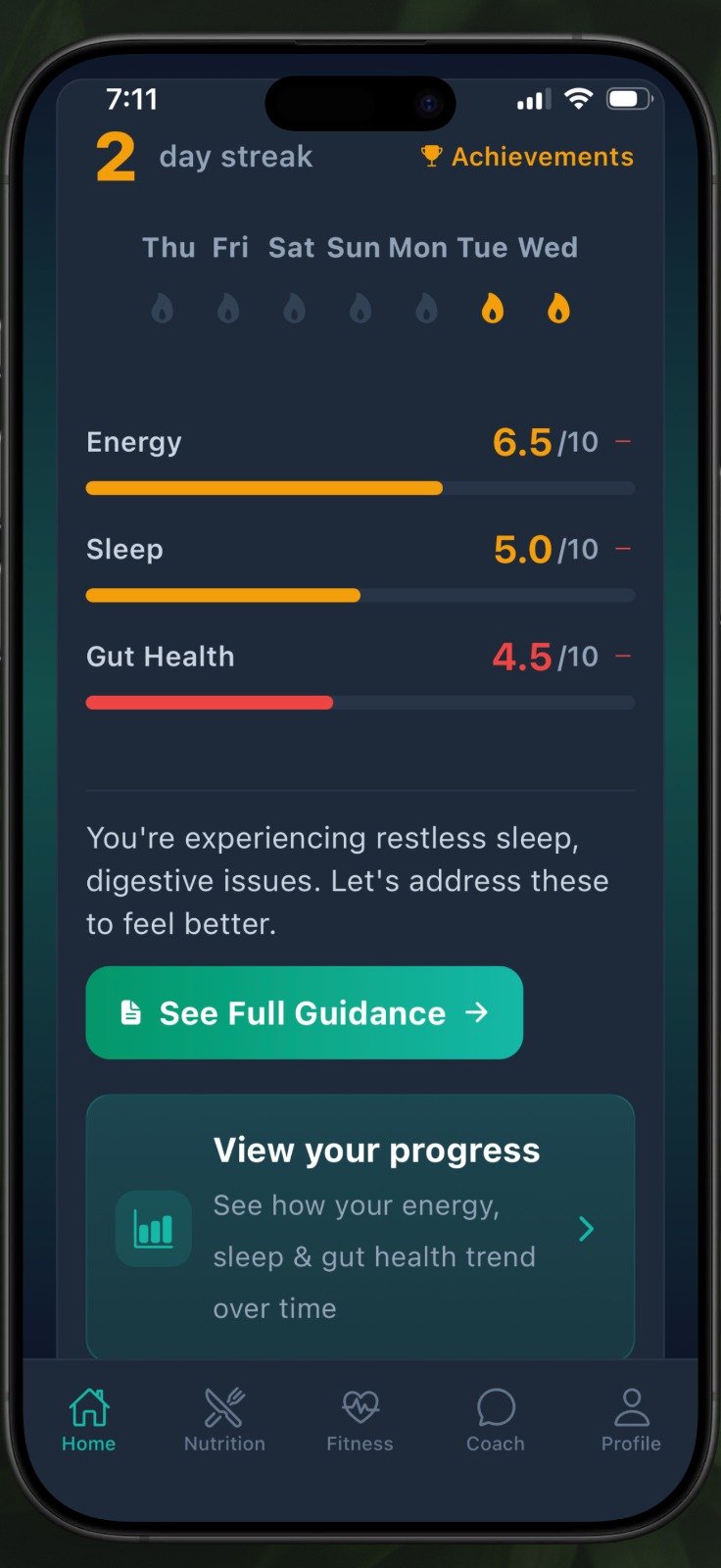Select the Fitness heart icon in bottom navigation
The width and height of the screenshot is (721, 1568).
click(360, 1405)
